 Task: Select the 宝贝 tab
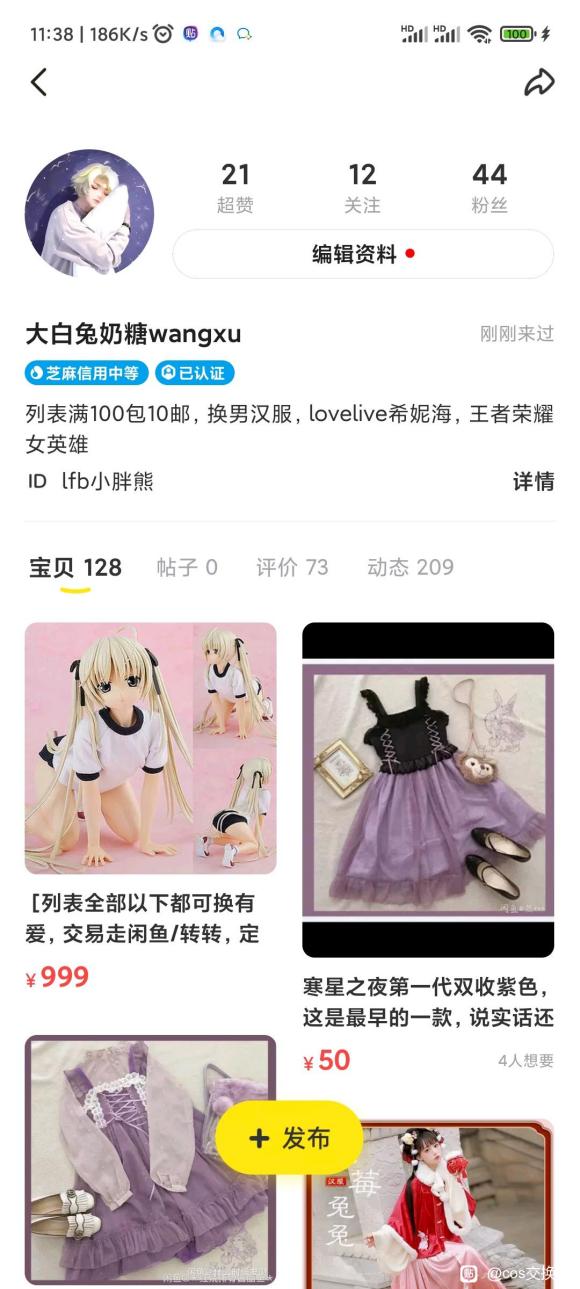[x=75, y=568]
